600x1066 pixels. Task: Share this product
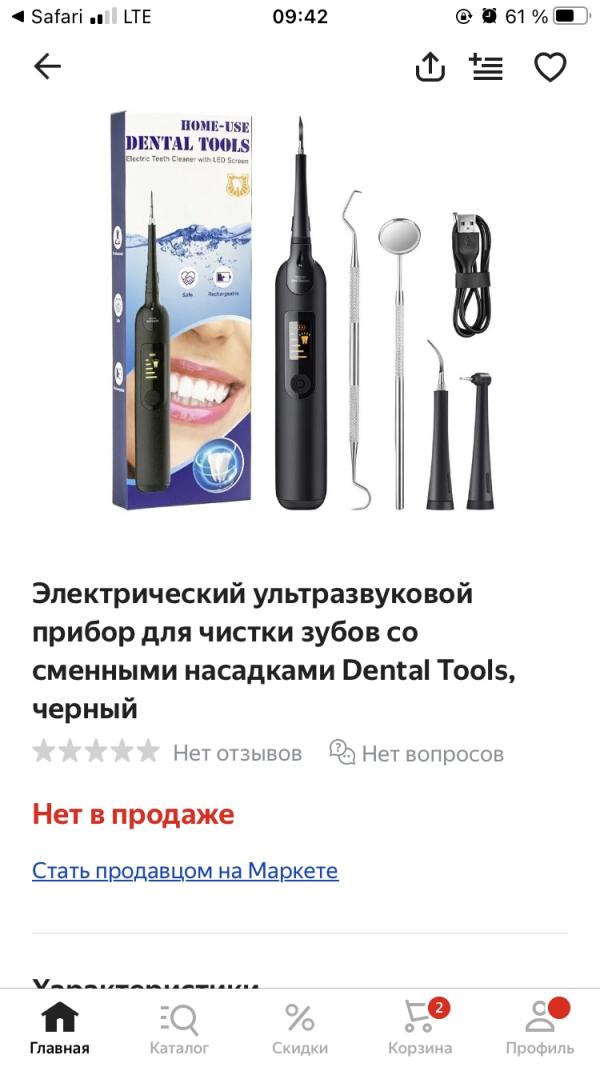429,67
